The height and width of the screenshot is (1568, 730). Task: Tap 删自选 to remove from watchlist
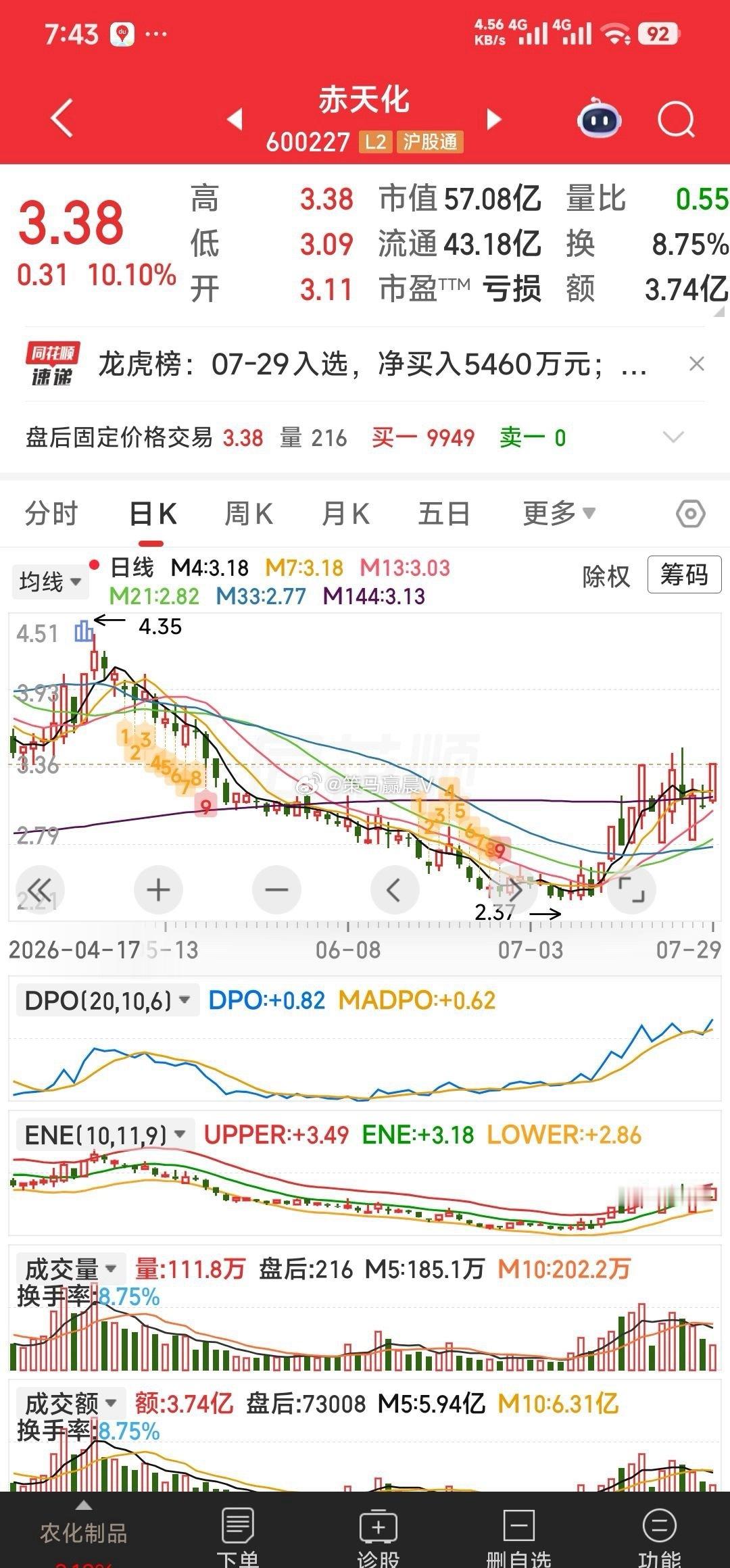pos(518,1536)
